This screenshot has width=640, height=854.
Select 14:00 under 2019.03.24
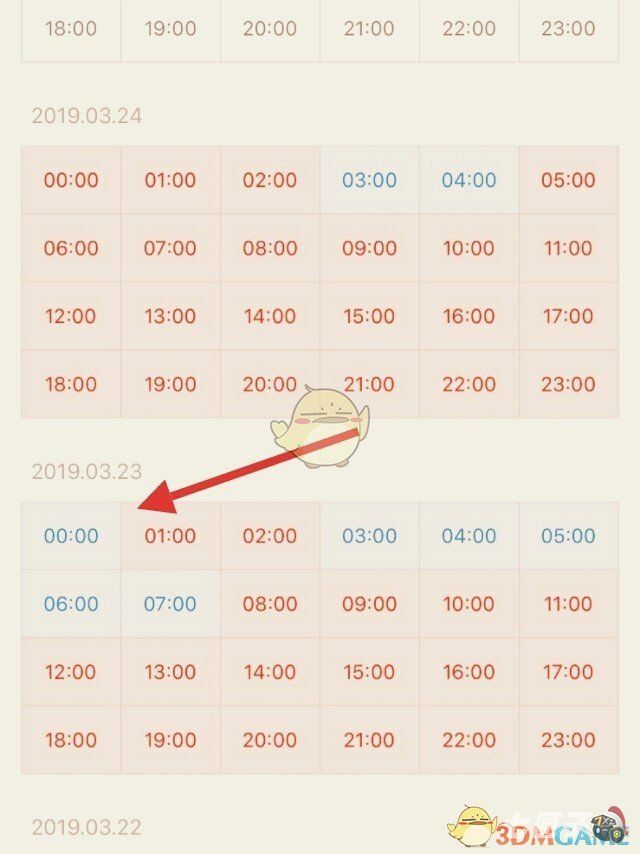point(270,316)
